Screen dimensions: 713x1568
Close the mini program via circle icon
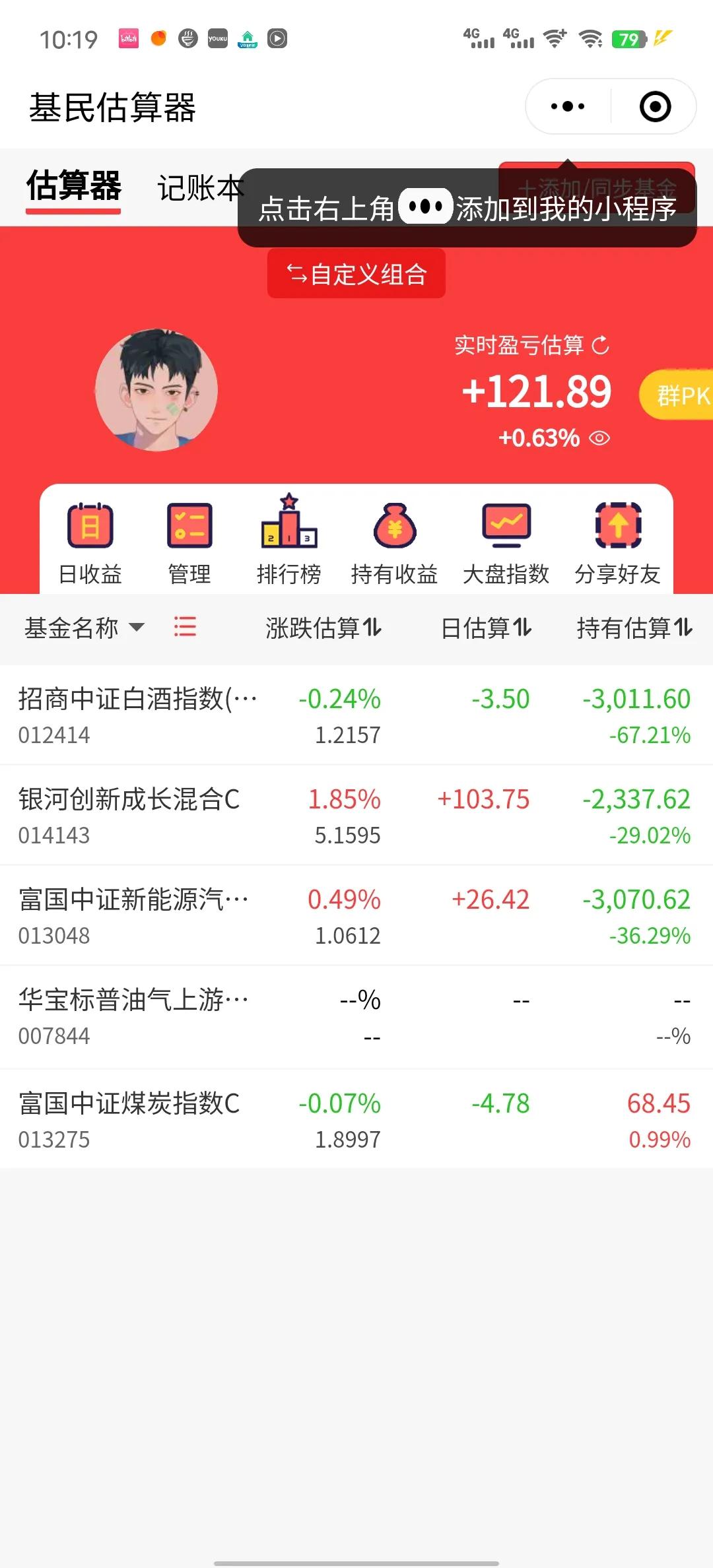point(655,106)
